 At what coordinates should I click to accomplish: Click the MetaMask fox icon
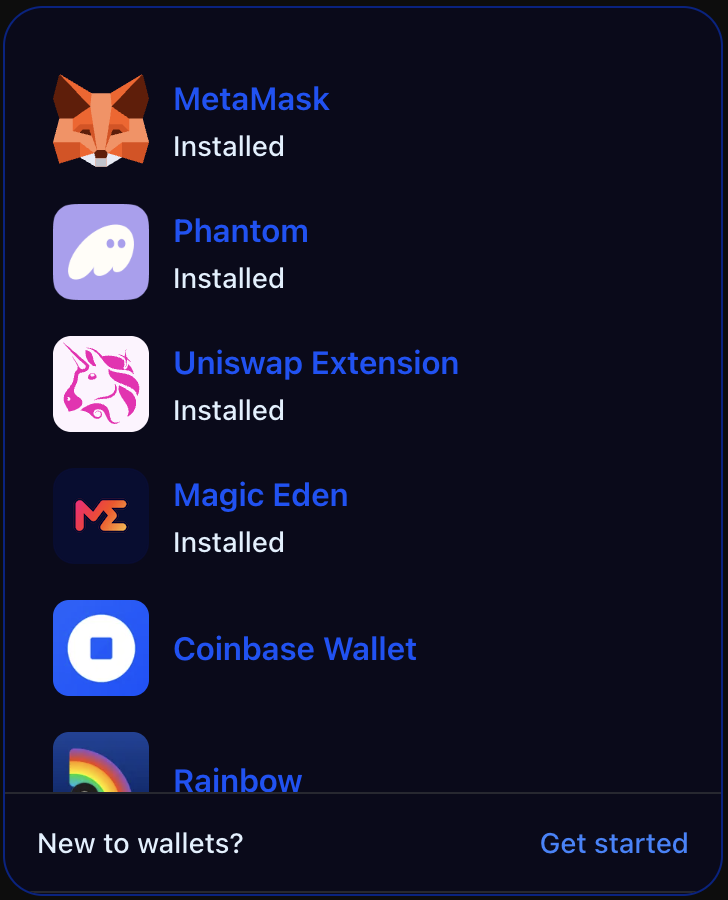click(100, 120)
